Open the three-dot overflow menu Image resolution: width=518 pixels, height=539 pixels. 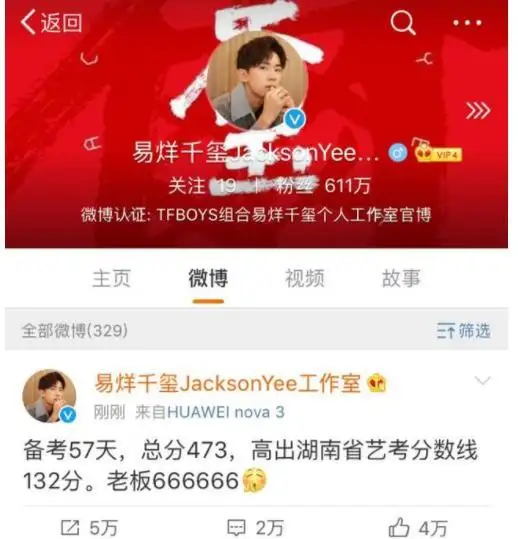pyautogui.click(x=467, y=23)
